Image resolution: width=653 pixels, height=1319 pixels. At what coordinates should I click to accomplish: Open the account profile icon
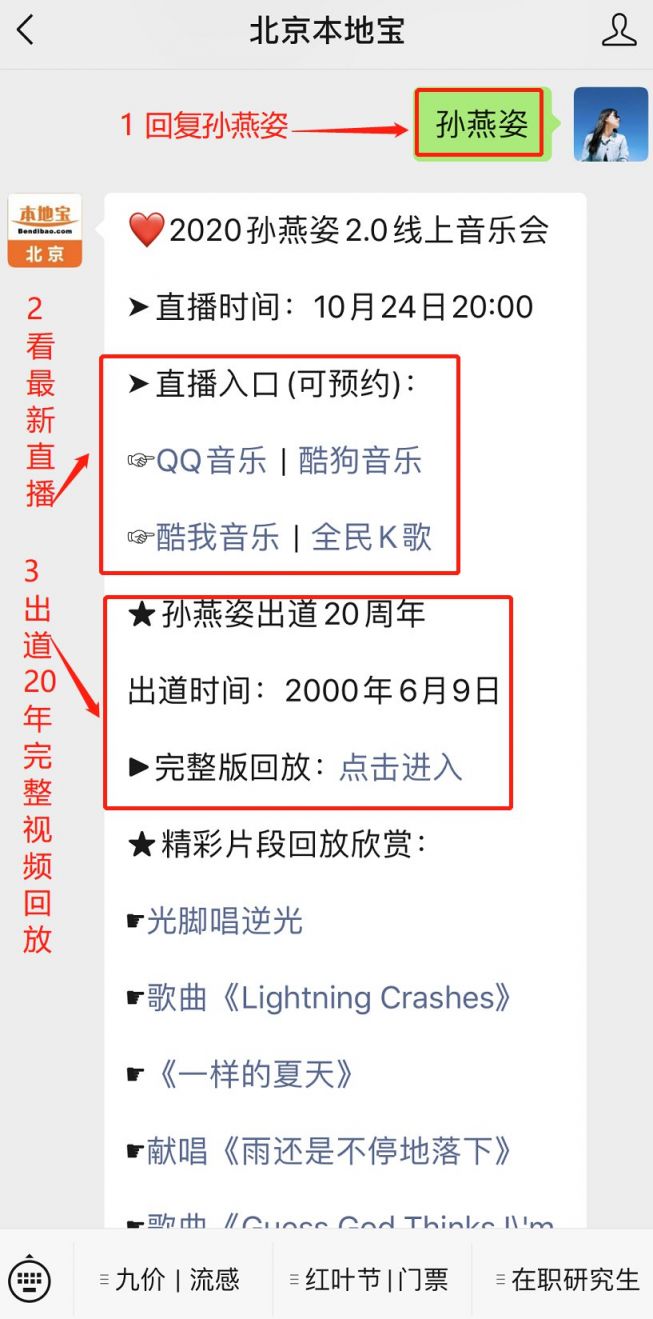pyautogui.click(x=619, y=30)
